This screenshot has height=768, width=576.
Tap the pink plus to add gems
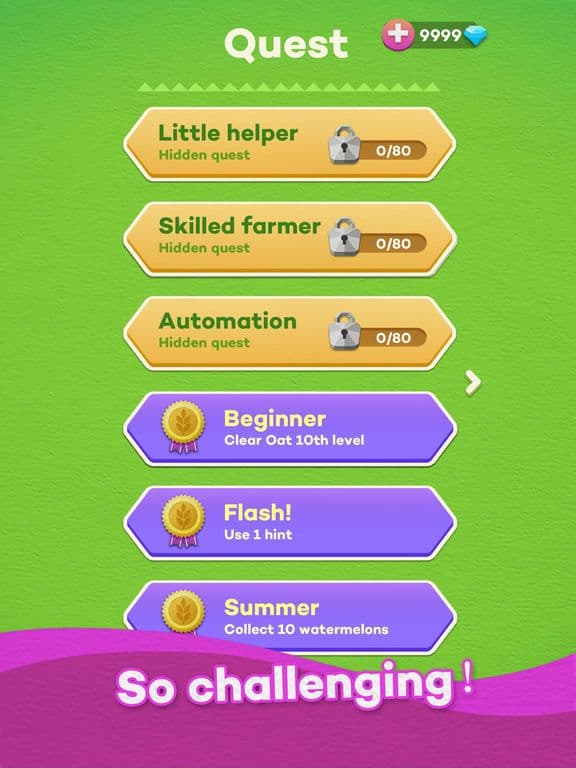[398, 34]
